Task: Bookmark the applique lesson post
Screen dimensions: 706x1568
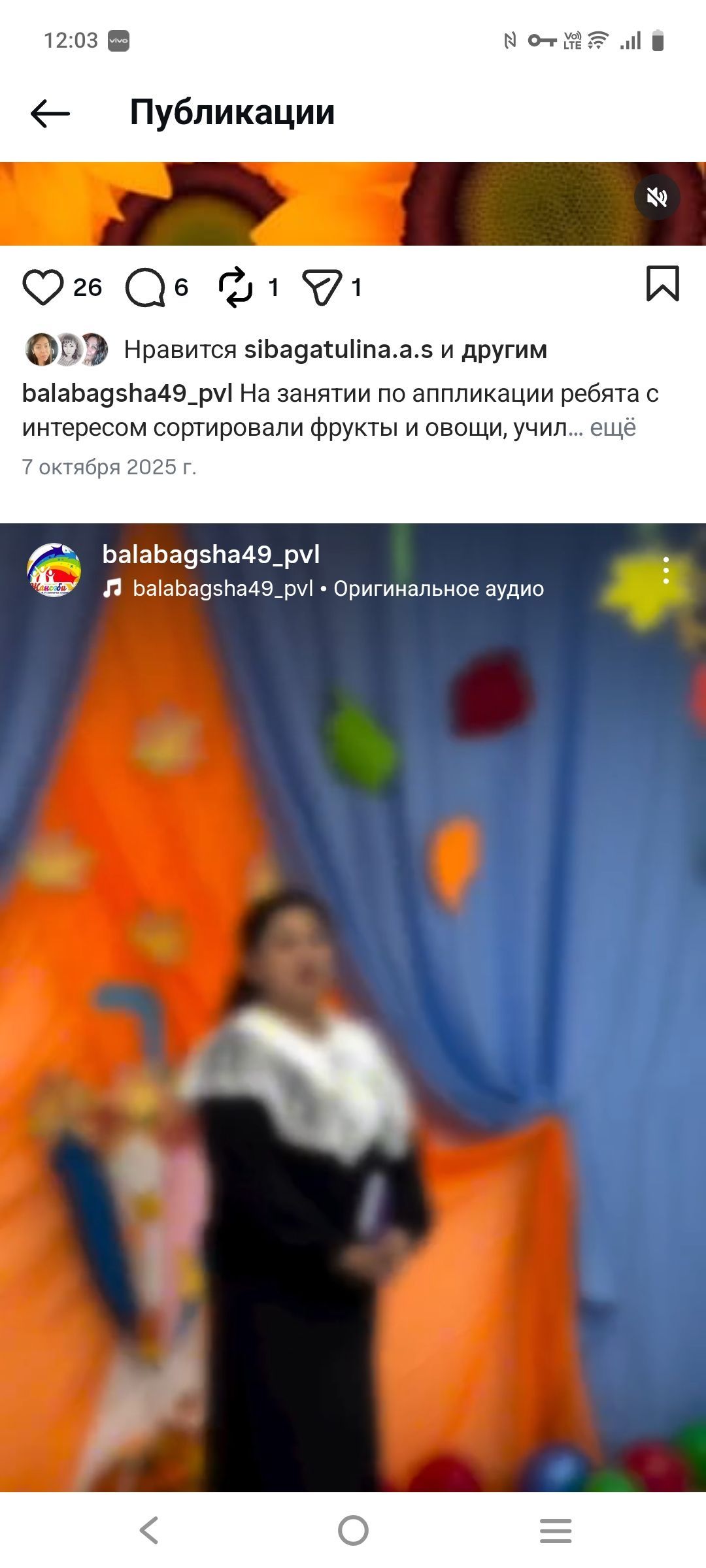Action: [662, 284]
